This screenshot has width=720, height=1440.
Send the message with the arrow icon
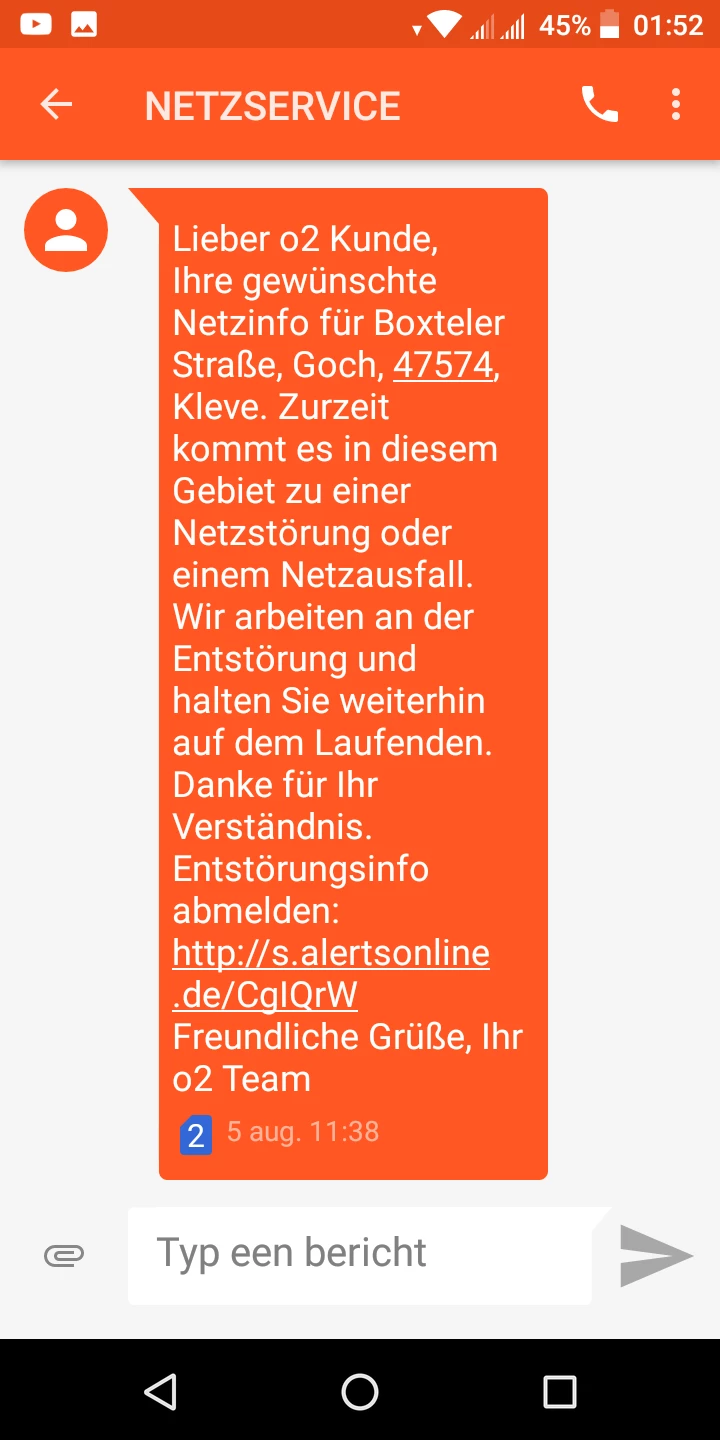[x=656, y=1255]
